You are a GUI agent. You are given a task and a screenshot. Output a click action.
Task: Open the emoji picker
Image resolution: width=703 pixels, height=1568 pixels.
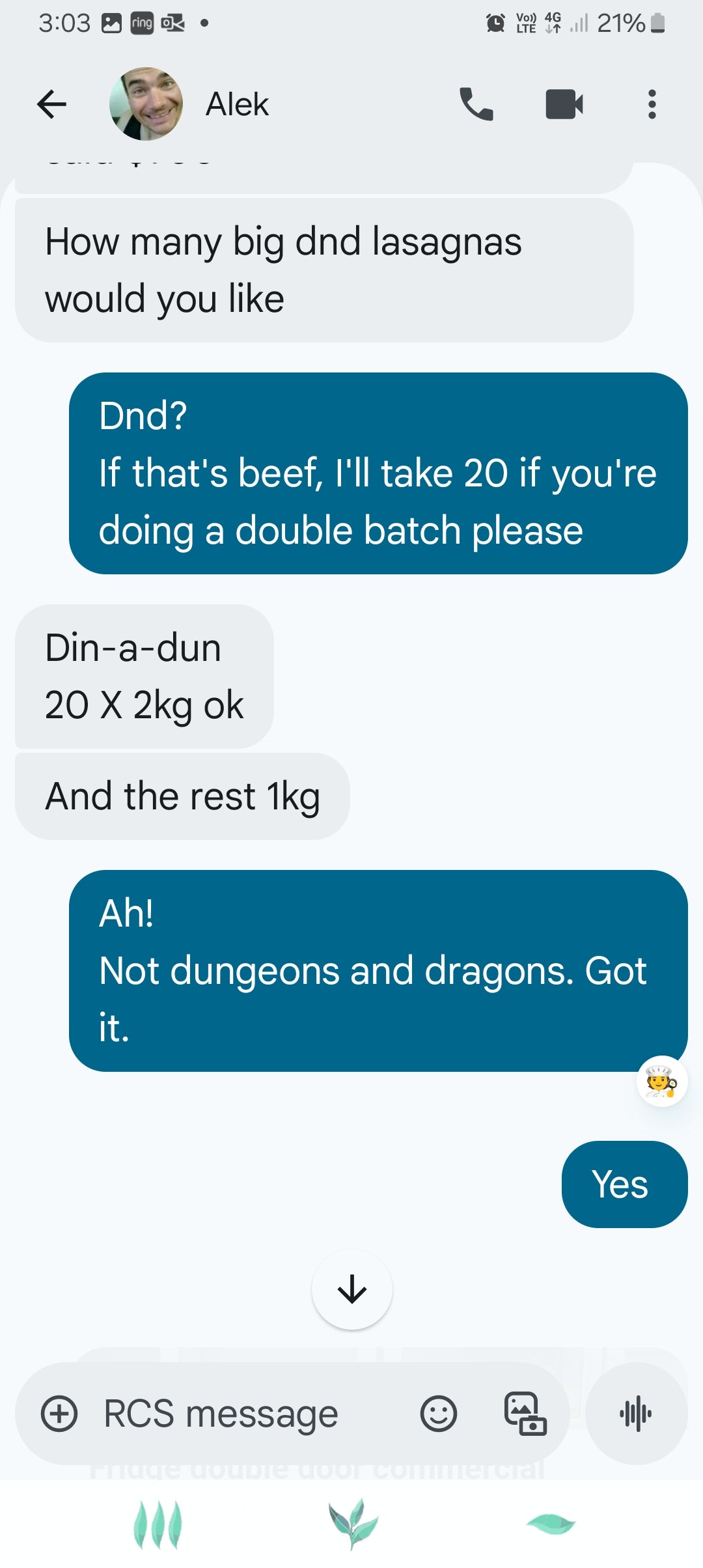438,1414
